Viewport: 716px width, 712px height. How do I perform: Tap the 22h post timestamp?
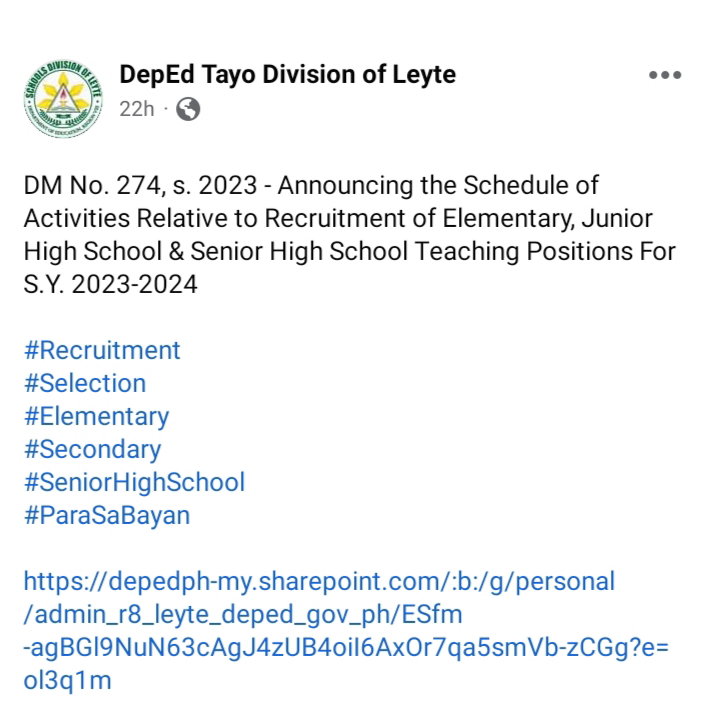pos(137,109)
